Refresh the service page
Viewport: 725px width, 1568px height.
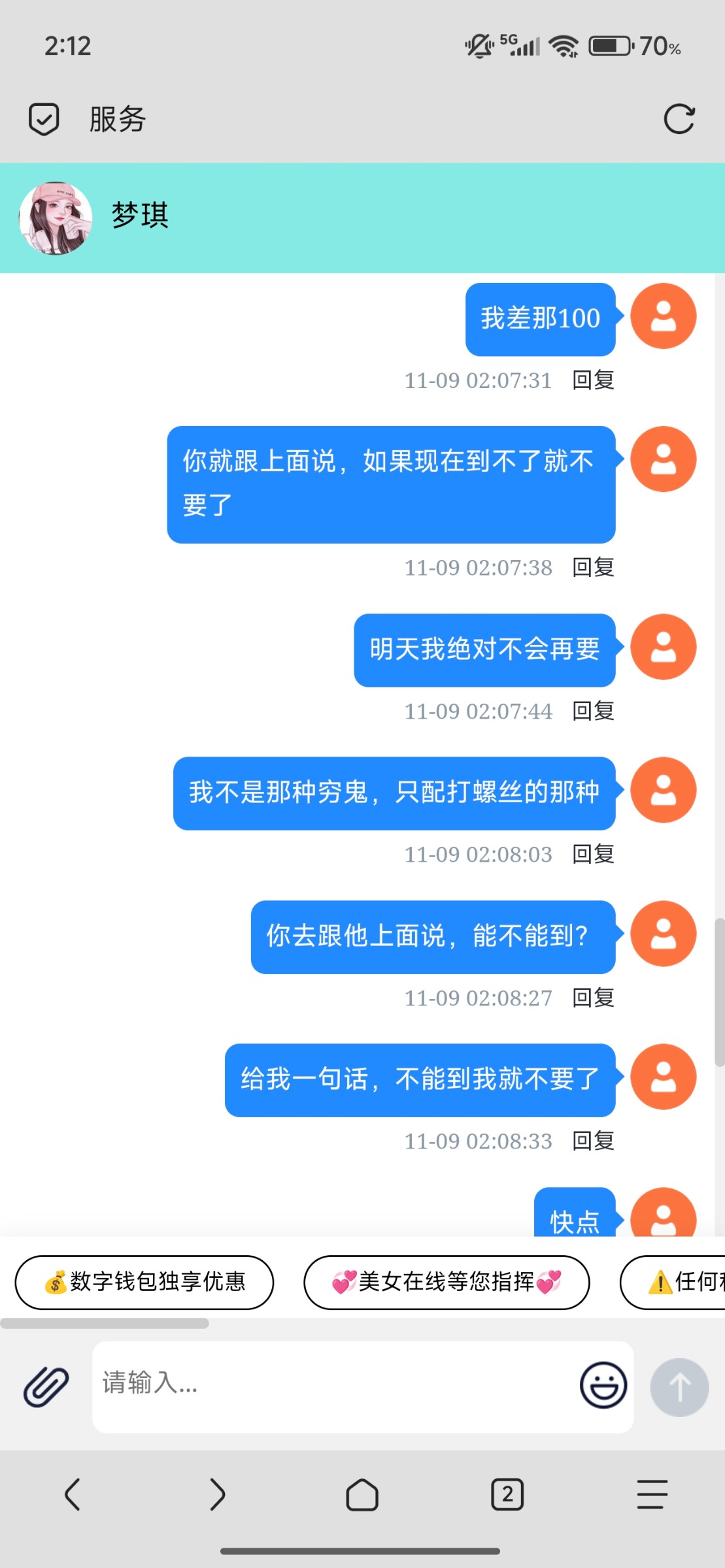pos(679,120)
